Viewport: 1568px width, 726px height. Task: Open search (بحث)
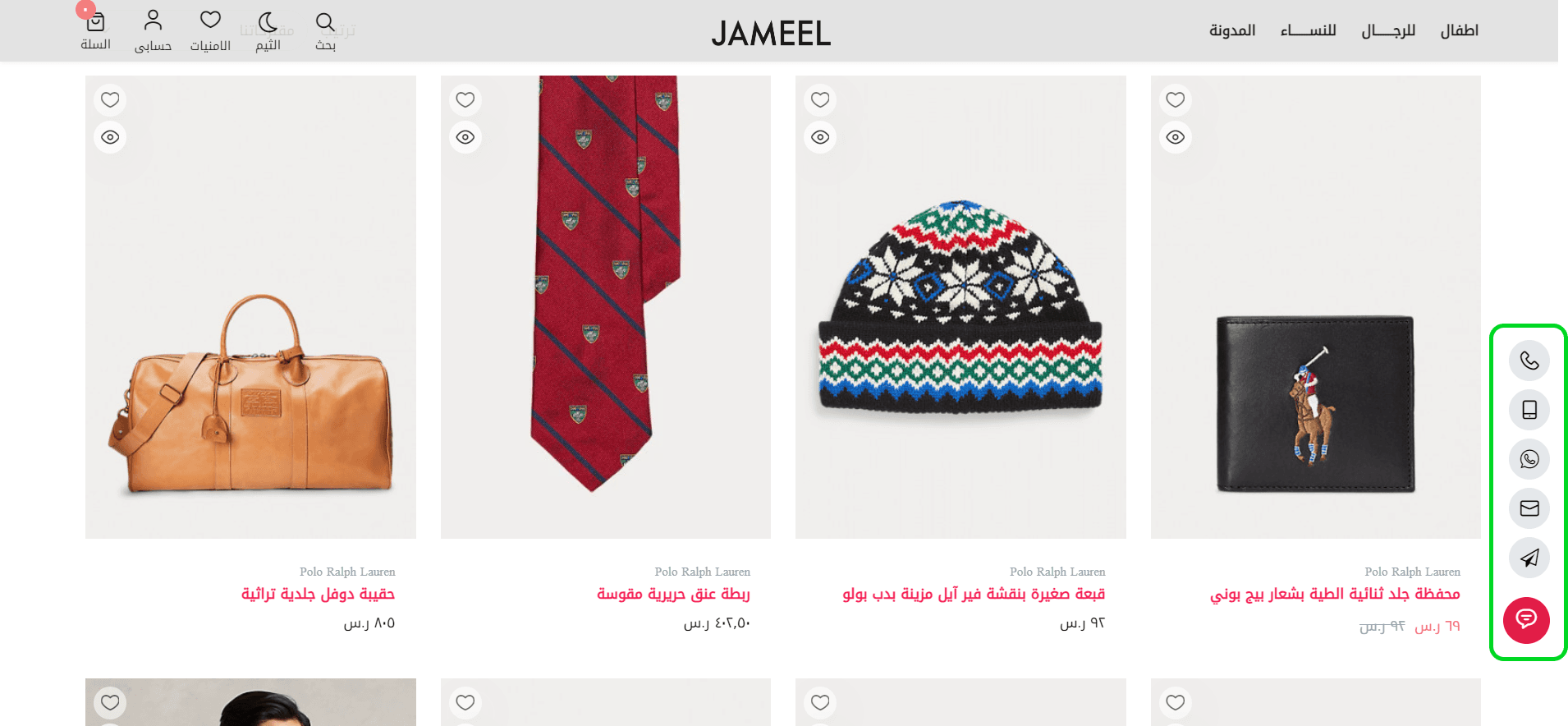(325, 30)
